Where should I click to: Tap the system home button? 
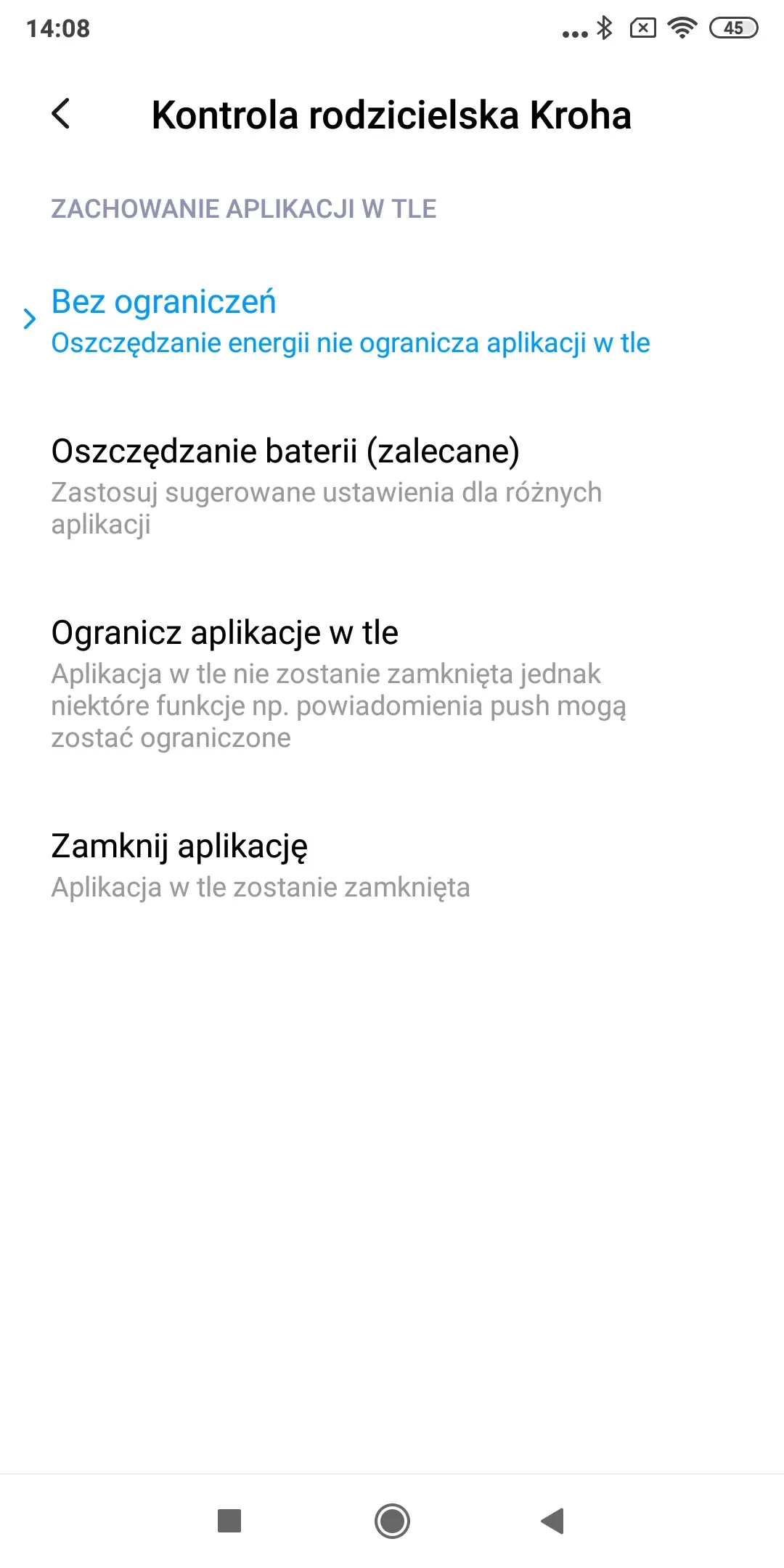click(392, 1520)
